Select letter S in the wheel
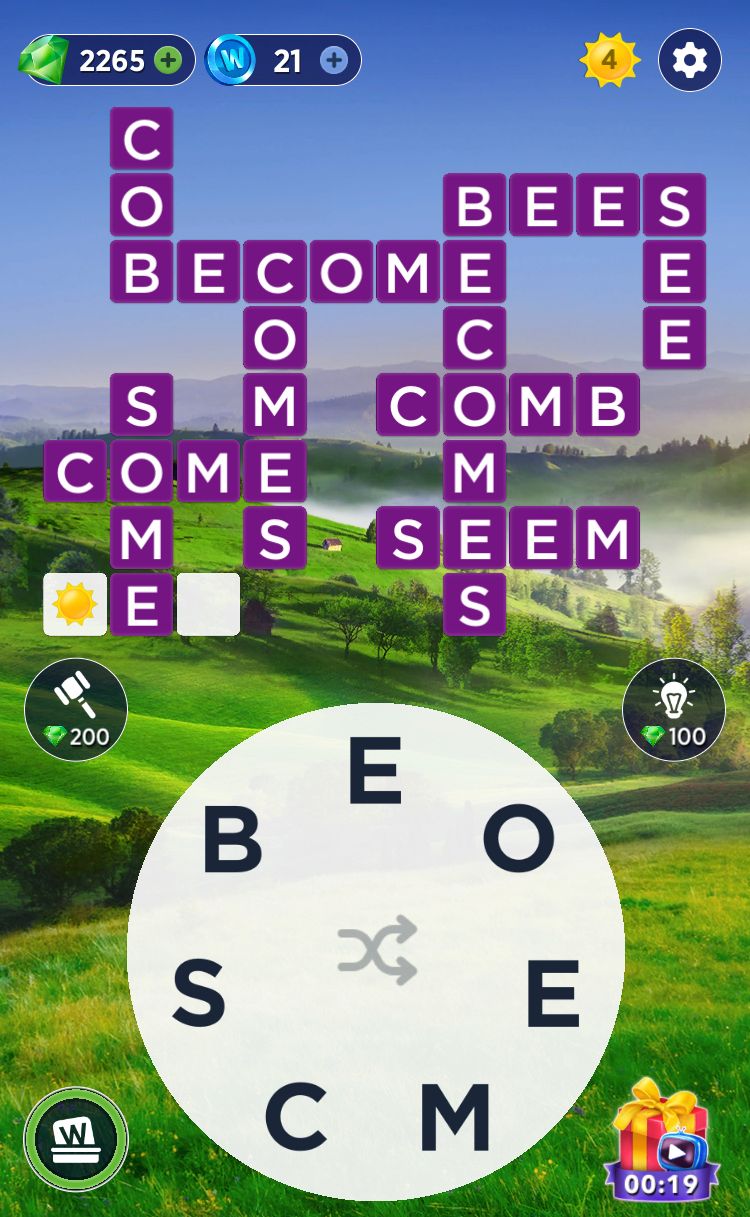Screen dimensions: 750x1217 [x=198, y=996]
